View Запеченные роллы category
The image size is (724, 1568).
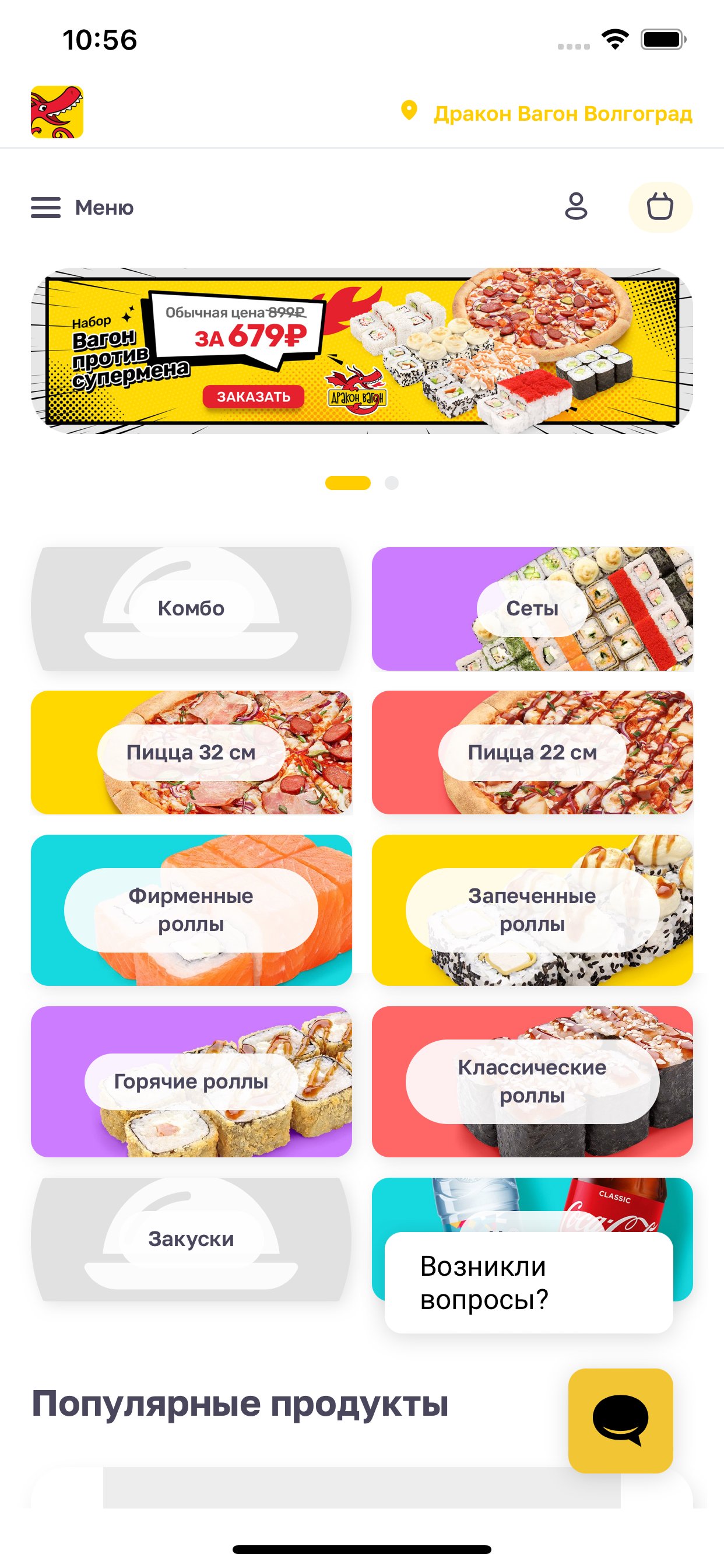click(x=532, y=910)
